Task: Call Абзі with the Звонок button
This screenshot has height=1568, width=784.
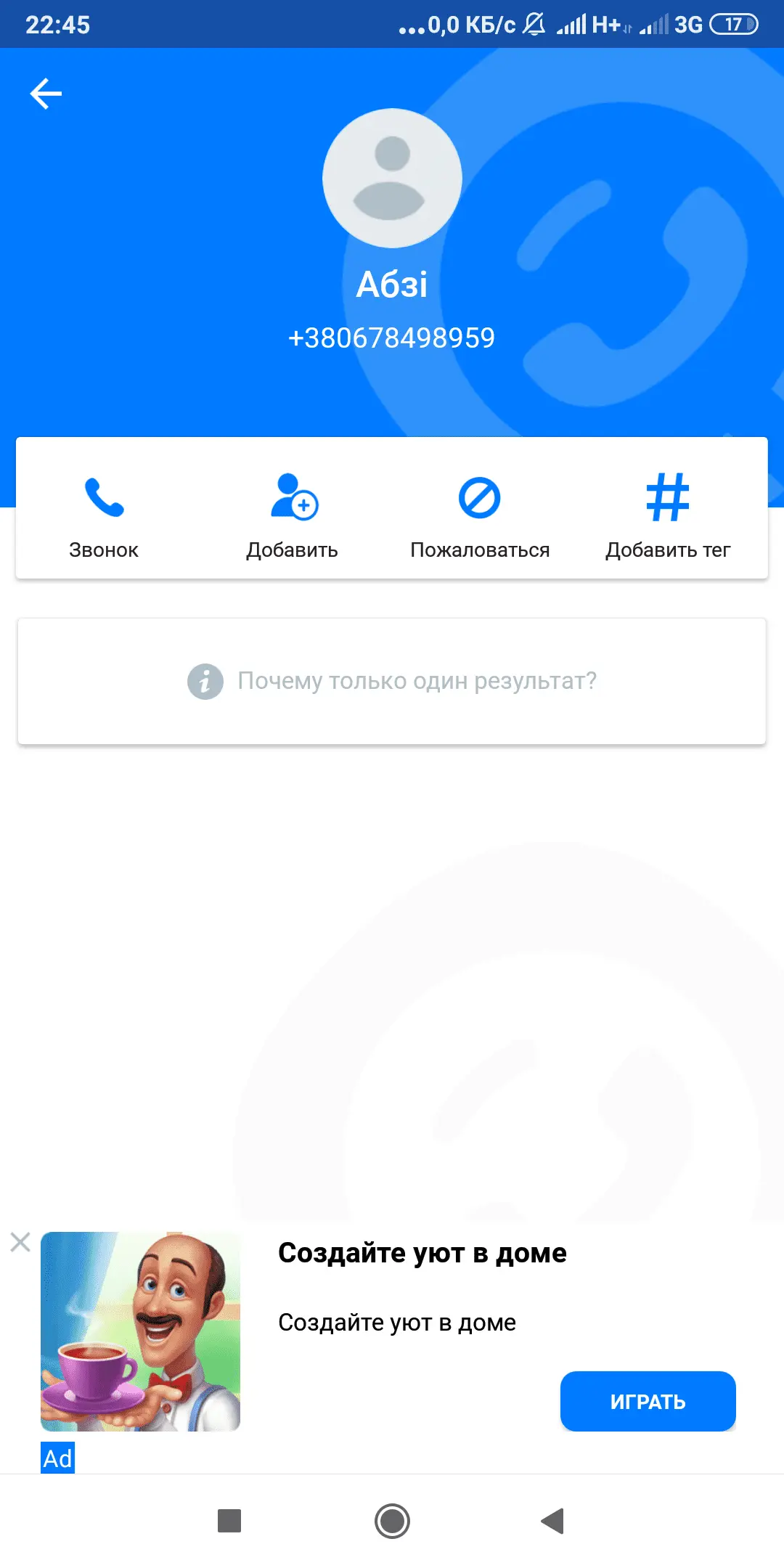Action: (x=104, y=514)
